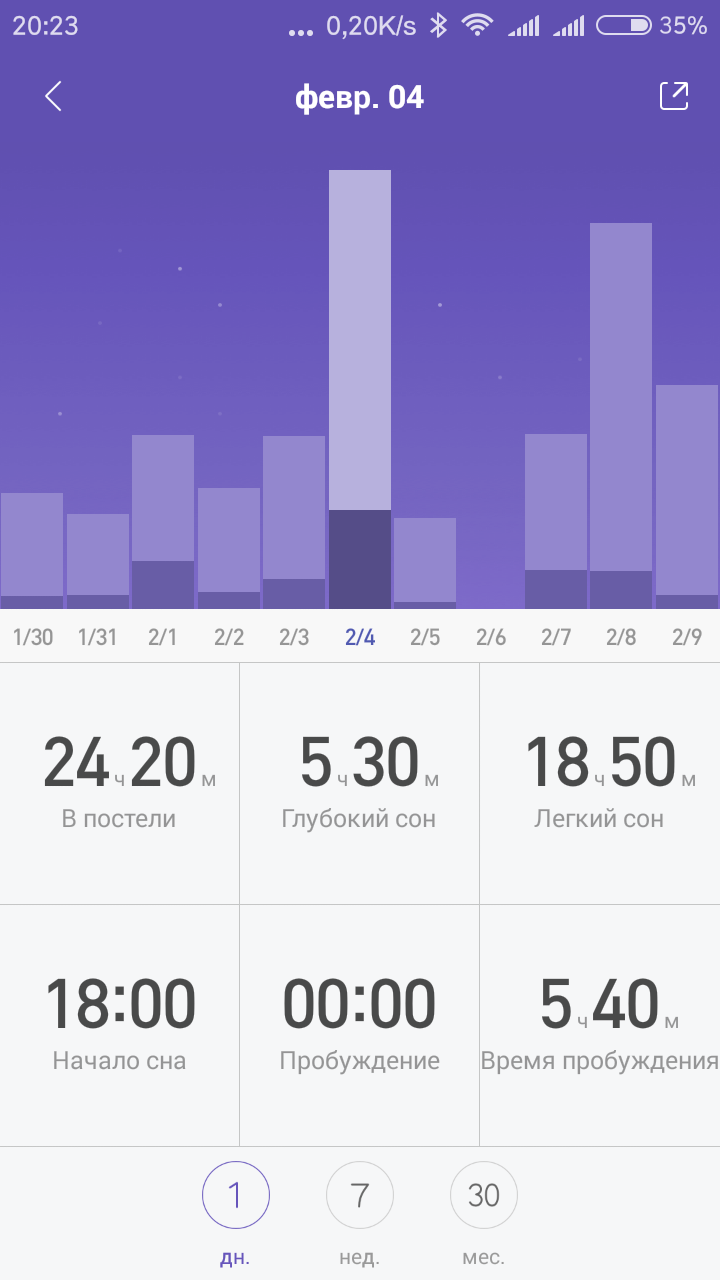This screenshot has height=1280, width=720.
Task: Share the sleep report
Action: pos(674,96)
